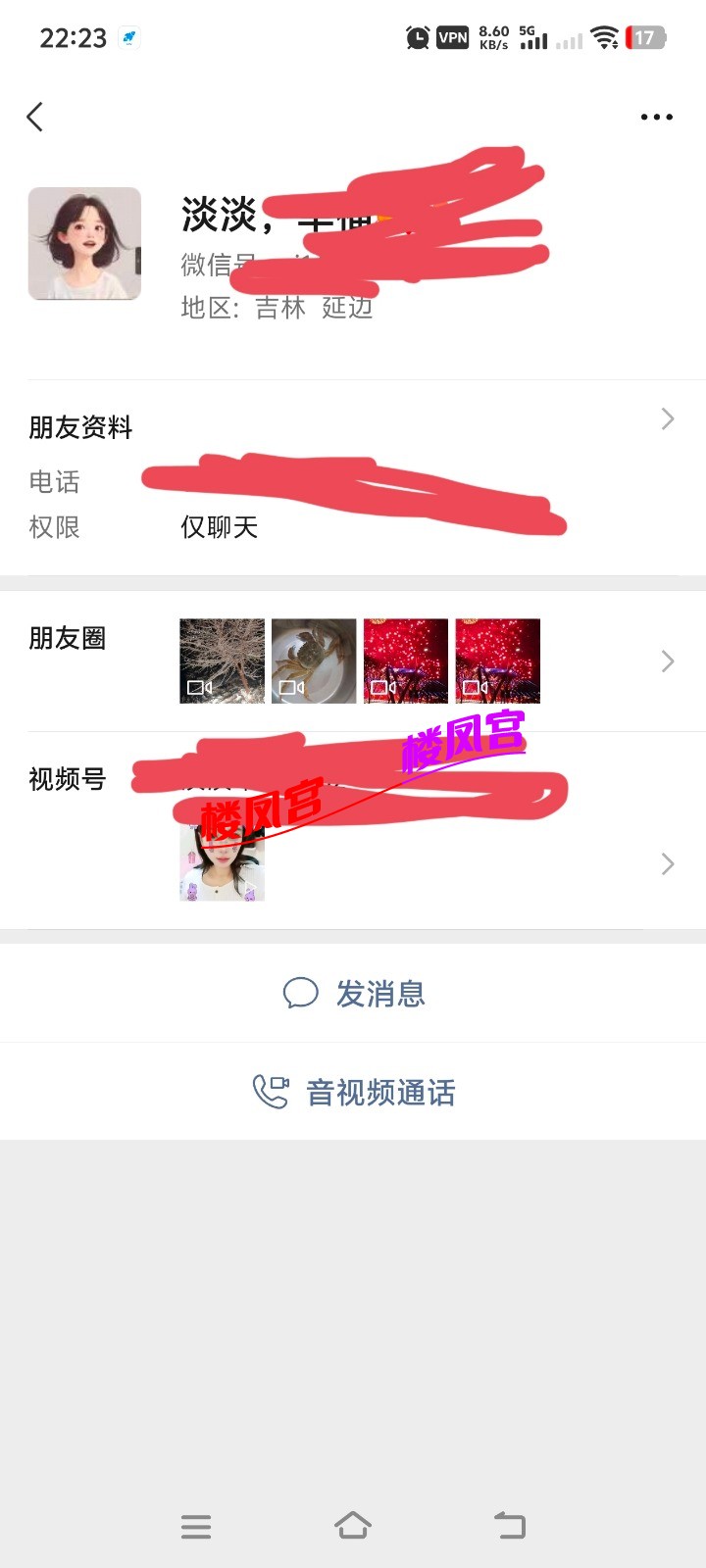This screenshot has width=706, height=1568.
Task: View the contact's profile avatar
Action: [84, 244]
